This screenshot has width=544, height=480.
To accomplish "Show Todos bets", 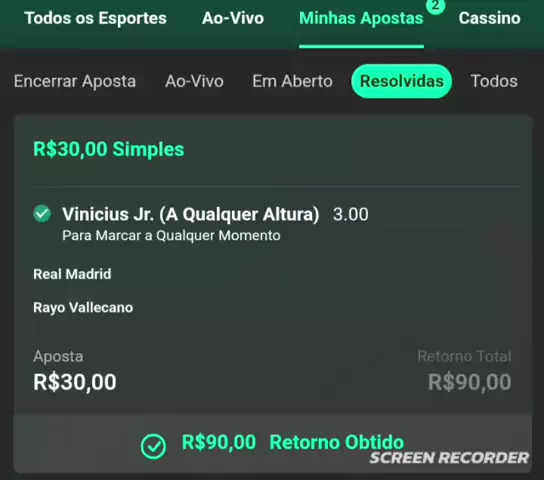I will point(494,81).
